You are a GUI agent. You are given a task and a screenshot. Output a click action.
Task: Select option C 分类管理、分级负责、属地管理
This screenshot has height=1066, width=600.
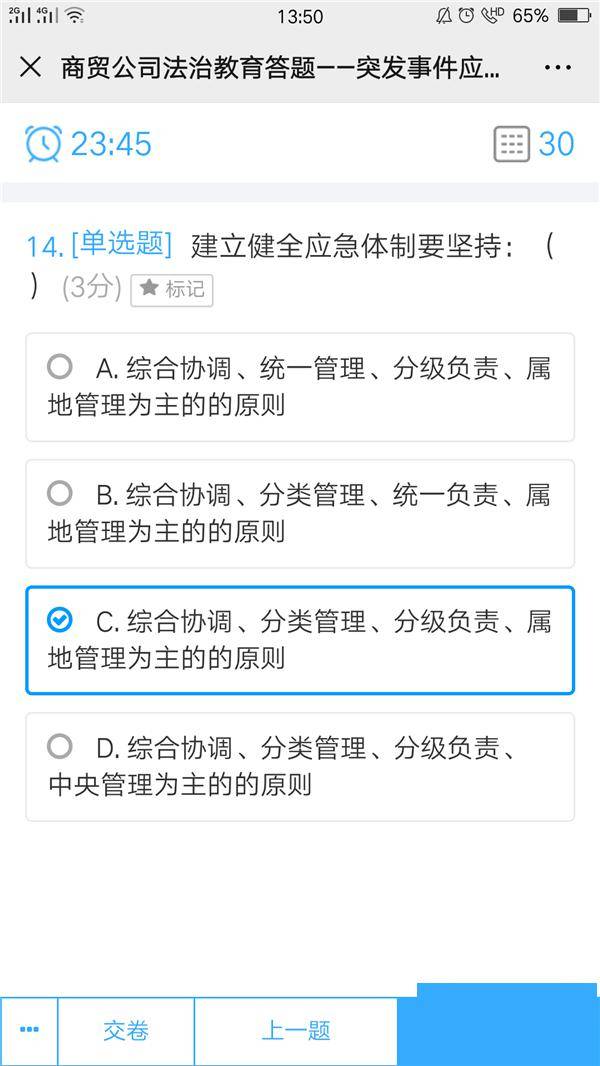click(300, 640)
